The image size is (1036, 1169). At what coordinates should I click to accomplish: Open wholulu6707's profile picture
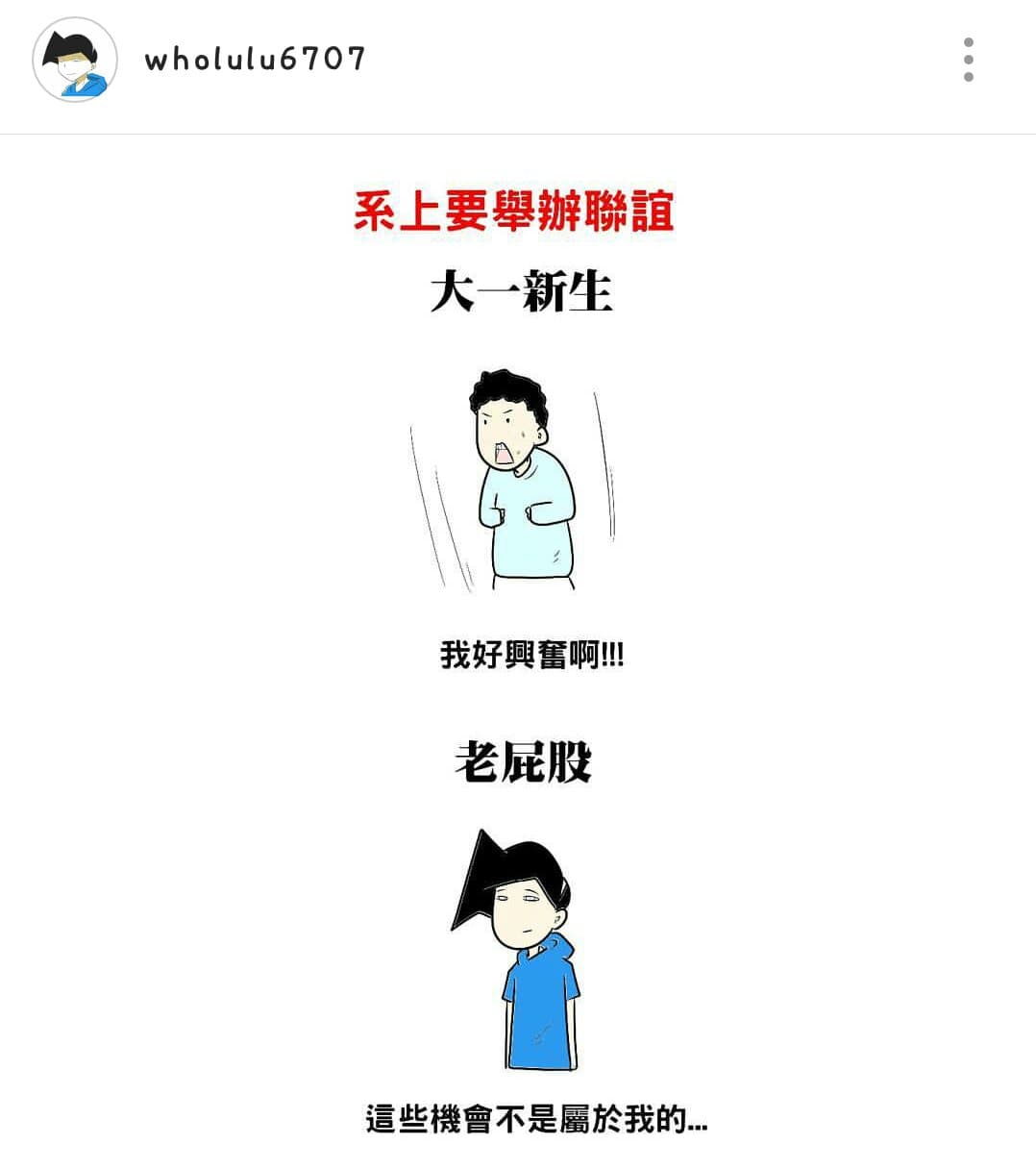tap(75, 60)
